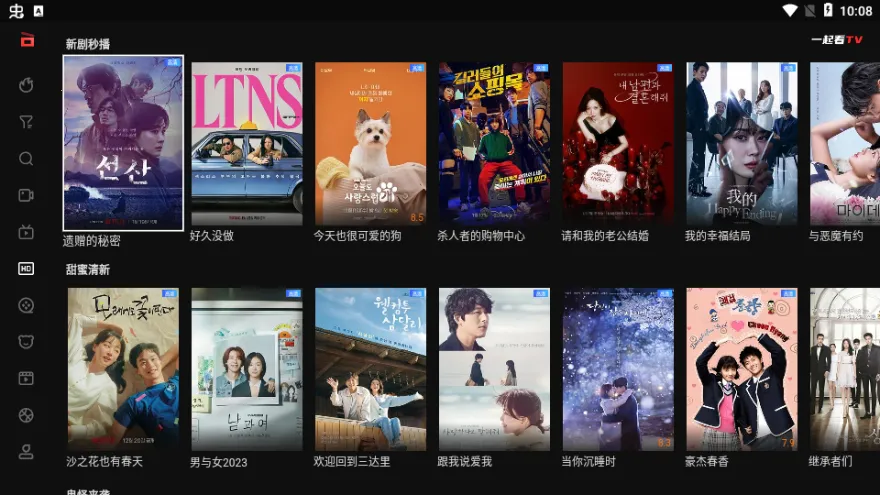Open the profile icon in sidebar

point(26,452)
